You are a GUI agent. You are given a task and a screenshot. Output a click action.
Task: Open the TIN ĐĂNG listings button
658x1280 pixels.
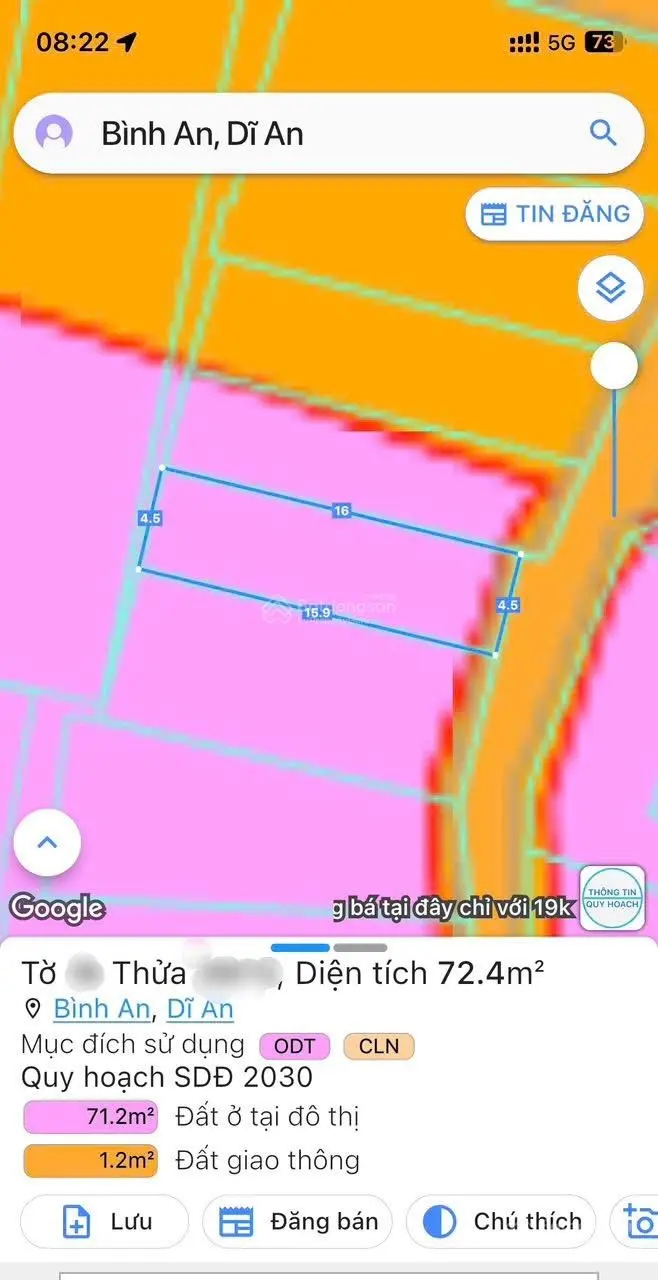pos(555,213)
